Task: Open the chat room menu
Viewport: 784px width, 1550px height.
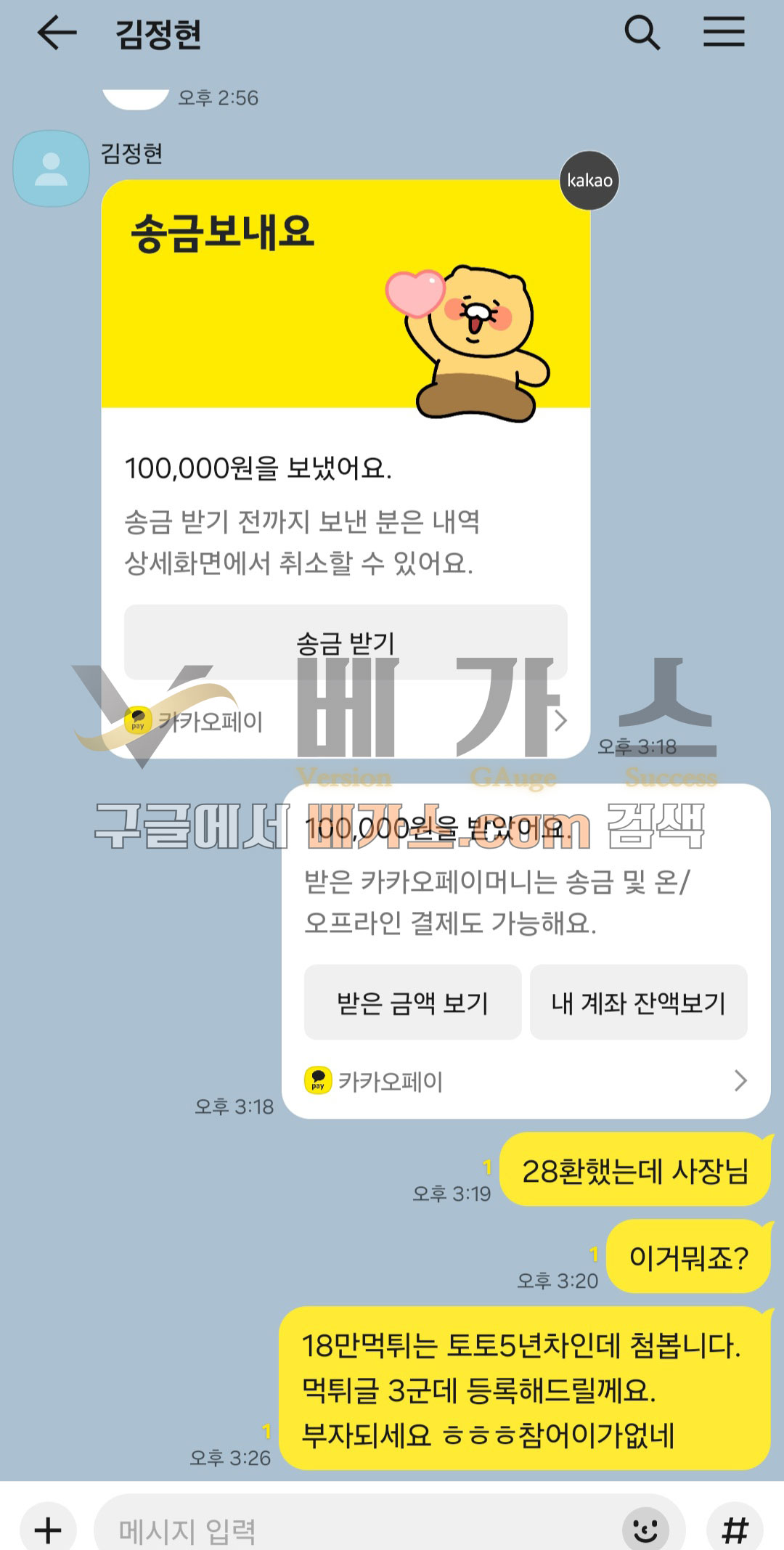Action: [x=724, y=33]
